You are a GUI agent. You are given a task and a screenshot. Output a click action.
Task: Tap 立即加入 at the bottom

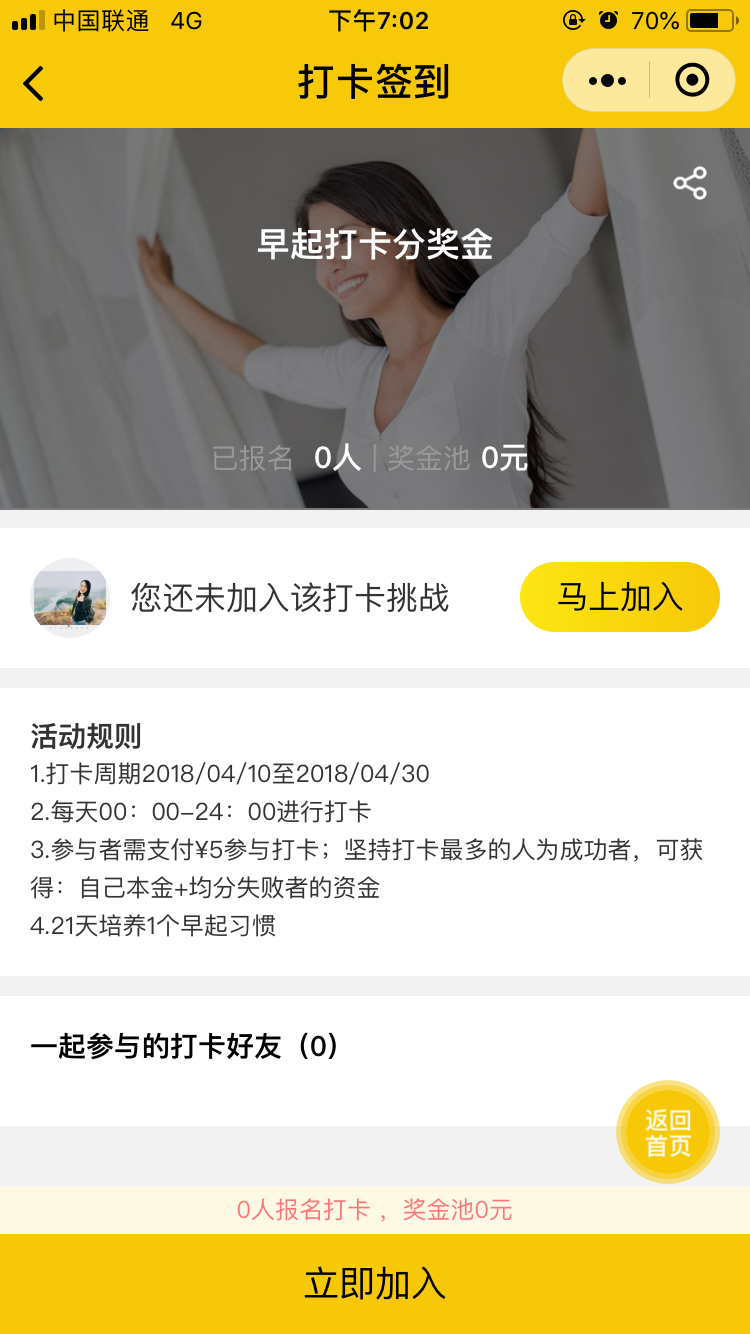[375, 1284]
